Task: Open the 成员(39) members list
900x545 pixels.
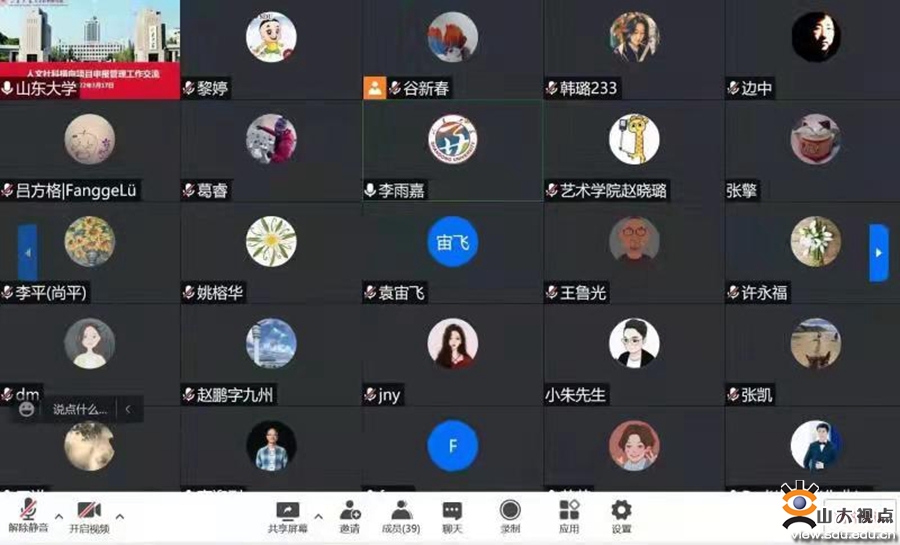Action: (x=401, y=516)
